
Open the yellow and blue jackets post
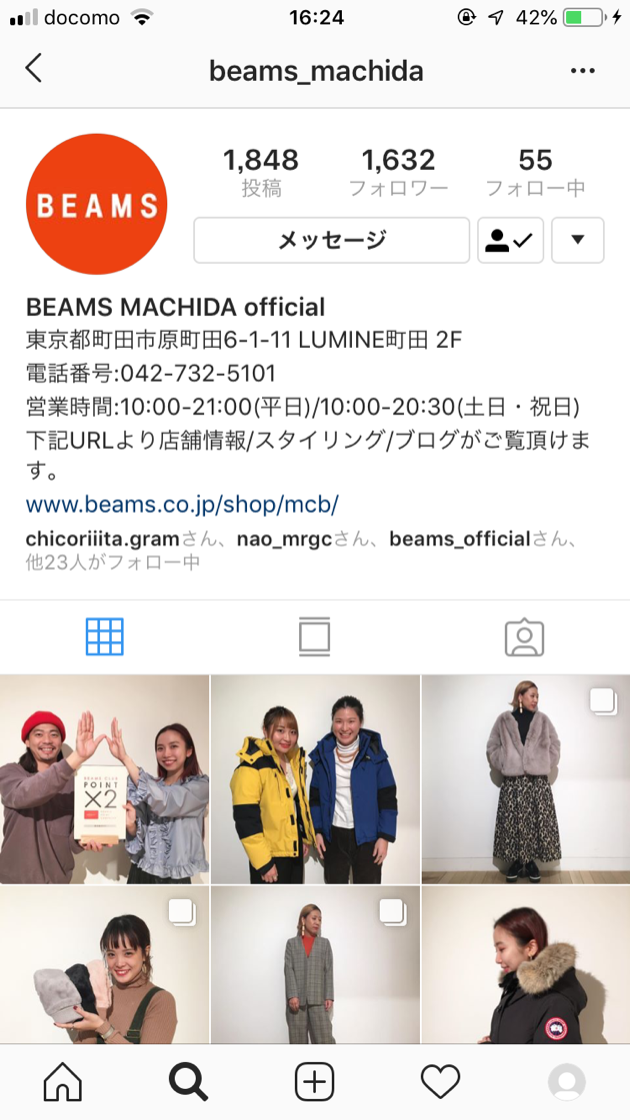315,779
